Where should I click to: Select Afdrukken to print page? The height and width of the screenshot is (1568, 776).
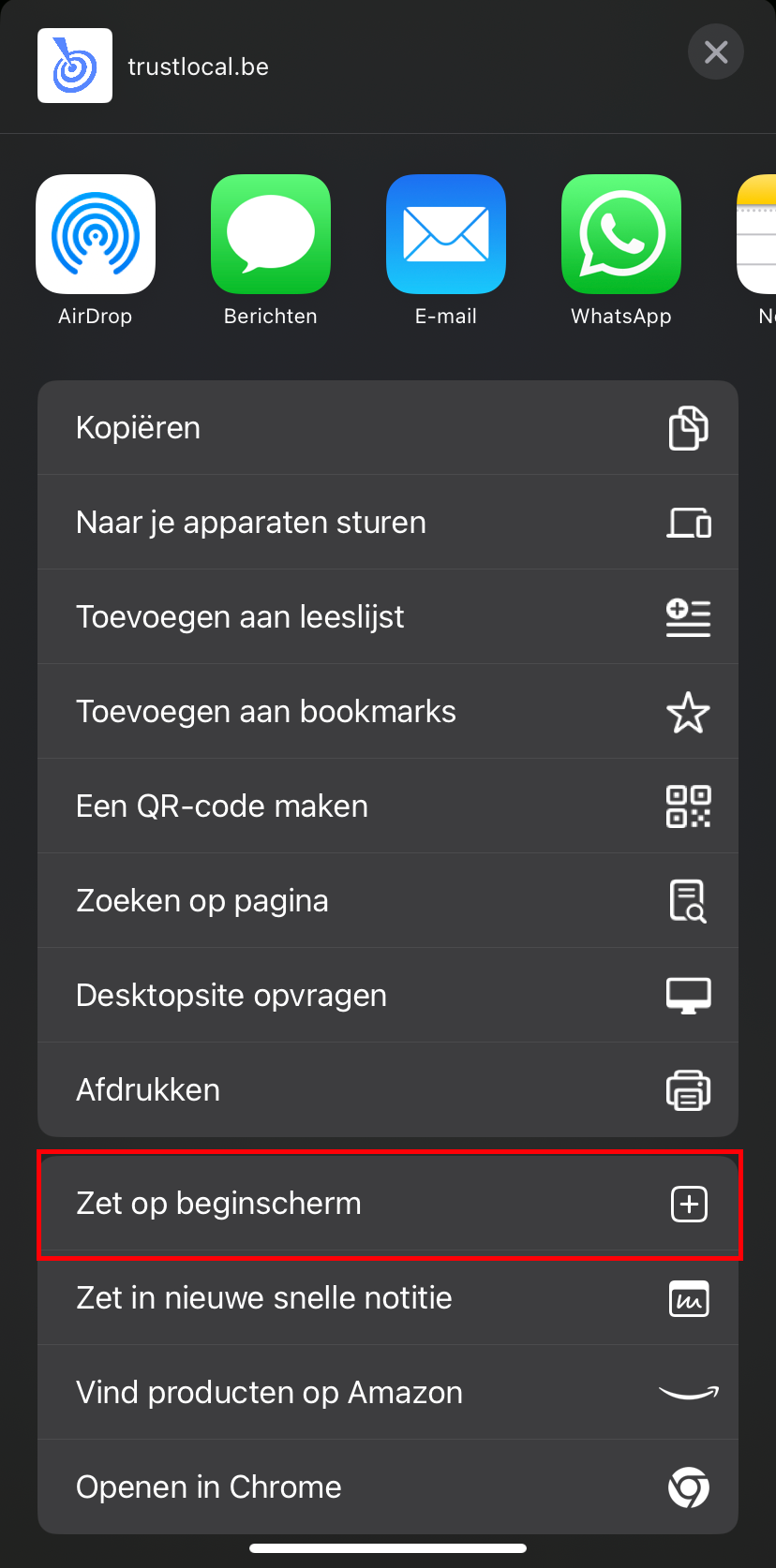point(388,1090)
